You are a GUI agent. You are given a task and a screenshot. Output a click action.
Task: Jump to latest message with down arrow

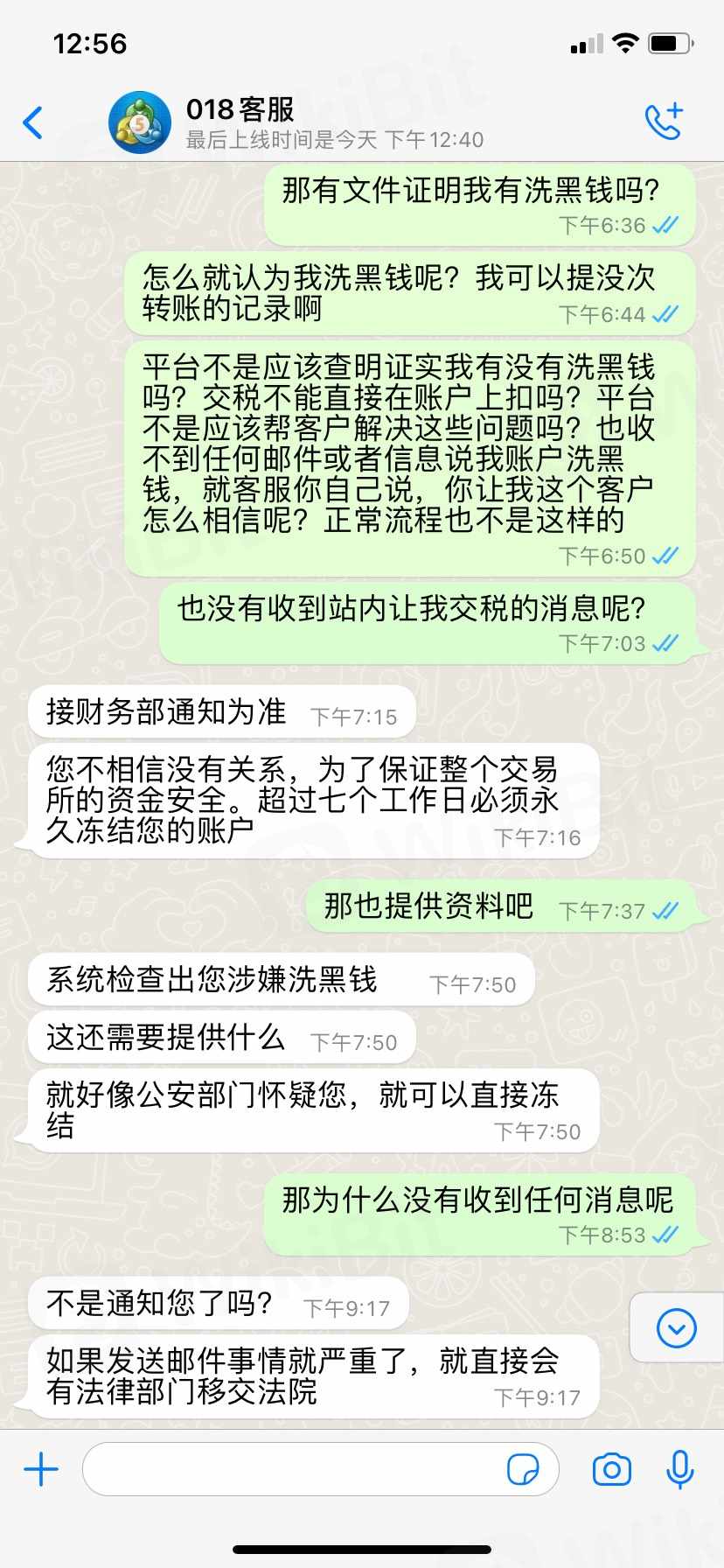point(676,1328)
